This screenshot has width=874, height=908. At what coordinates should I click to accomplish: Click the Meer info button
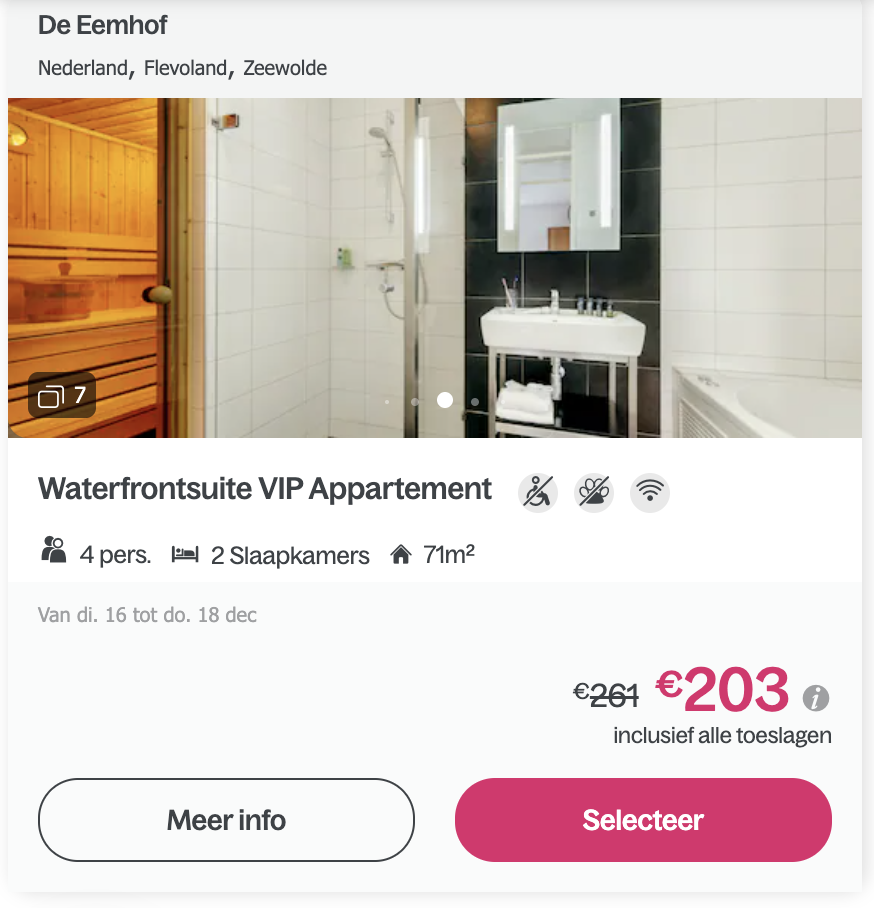(226, 820)
